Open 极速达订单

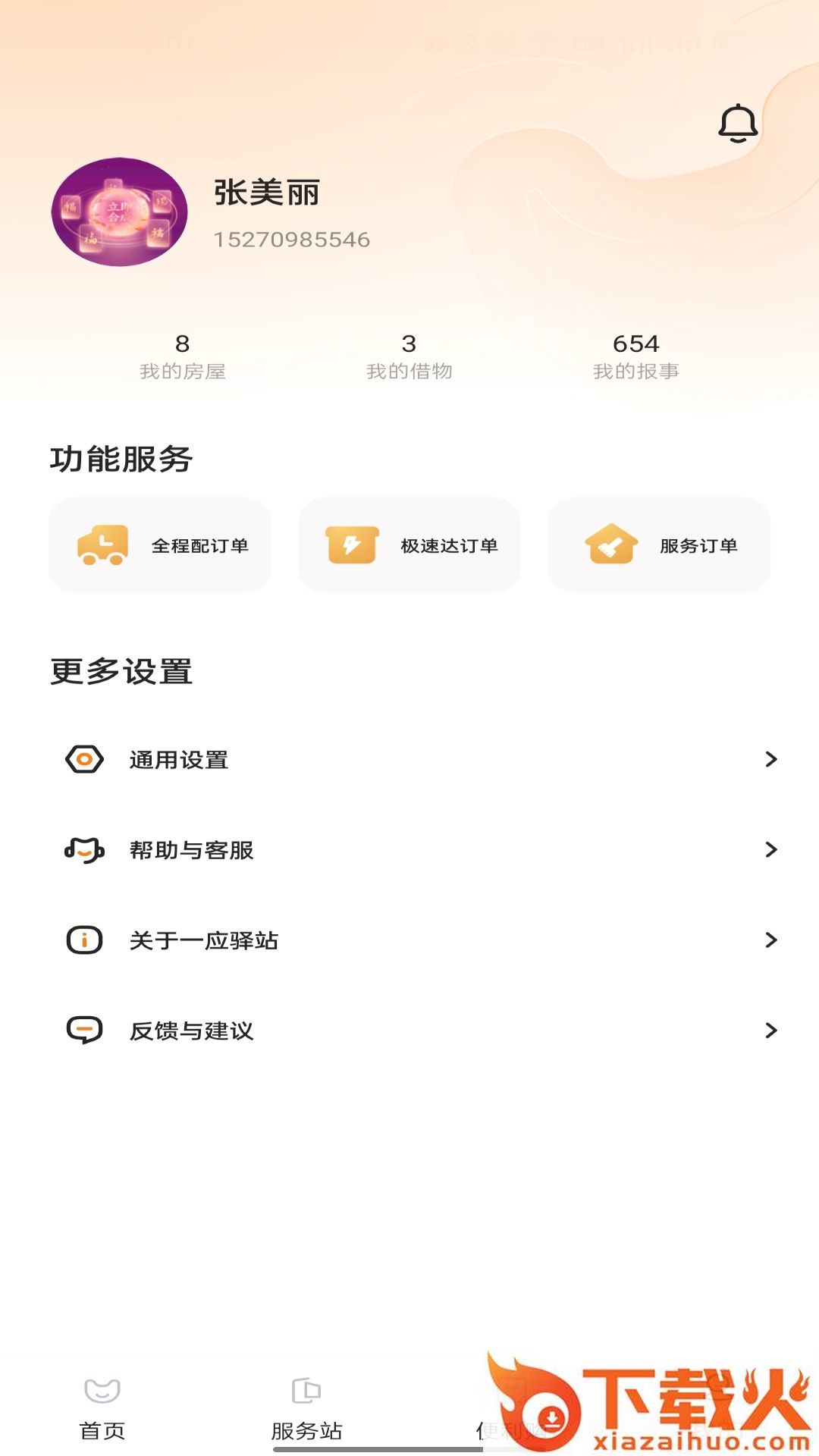coord(409,545)
